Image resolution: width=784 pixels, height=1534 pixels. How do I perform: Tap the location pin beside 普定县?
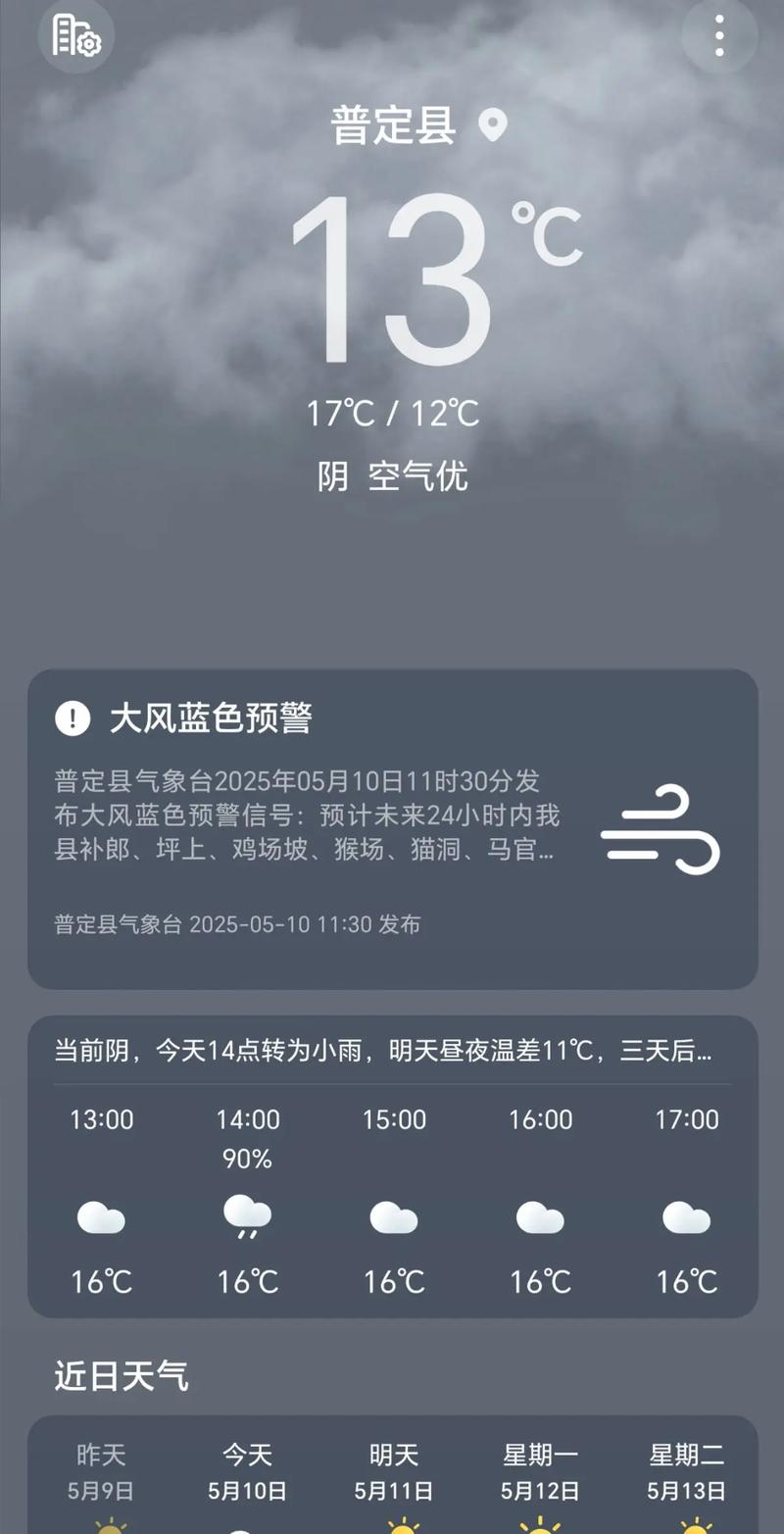(x=494, y=124)
